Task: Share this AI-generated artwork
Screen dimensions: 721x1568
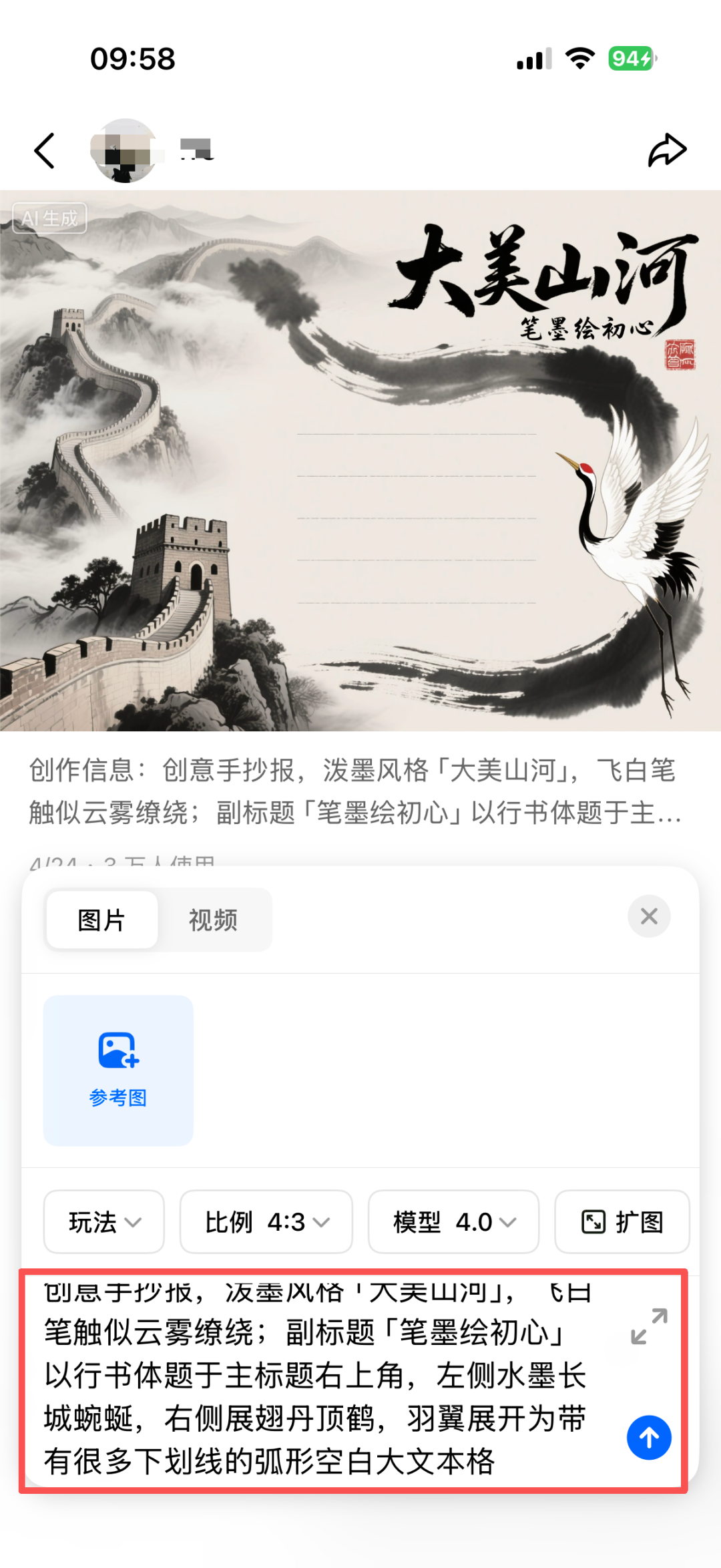Action: [667, 150]
